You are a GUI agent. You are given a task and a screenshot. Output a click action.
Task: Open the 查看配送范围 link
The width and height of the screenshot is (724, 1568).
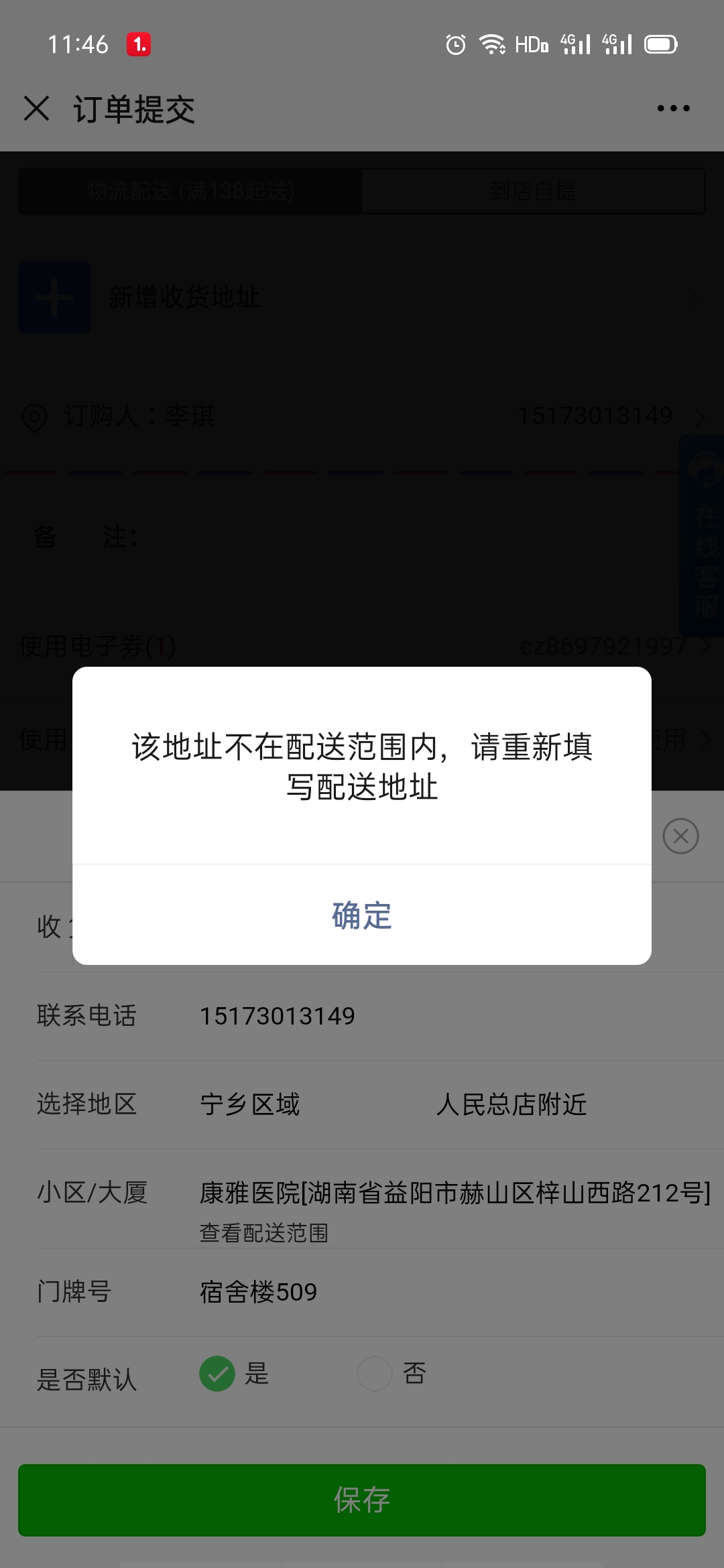[264, 1233]
